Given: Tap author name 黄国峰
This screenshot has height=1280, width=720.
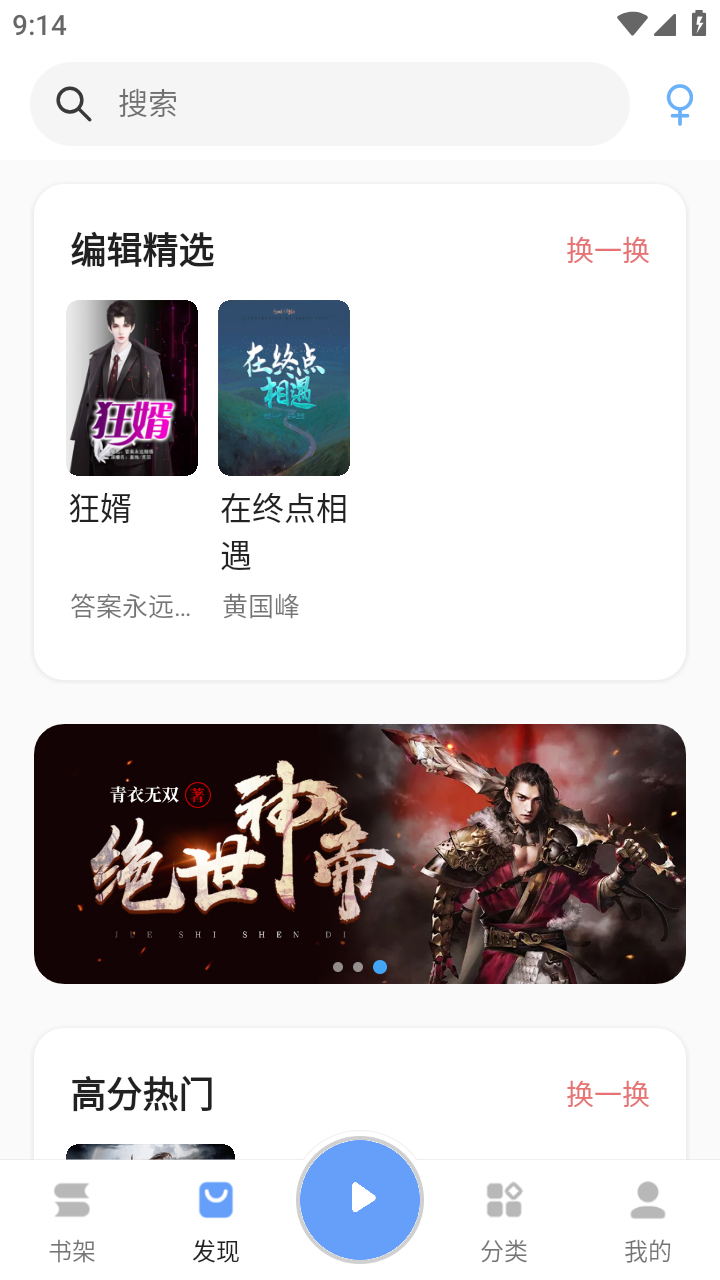Looking at the screenshot, I should pos(260,606).
